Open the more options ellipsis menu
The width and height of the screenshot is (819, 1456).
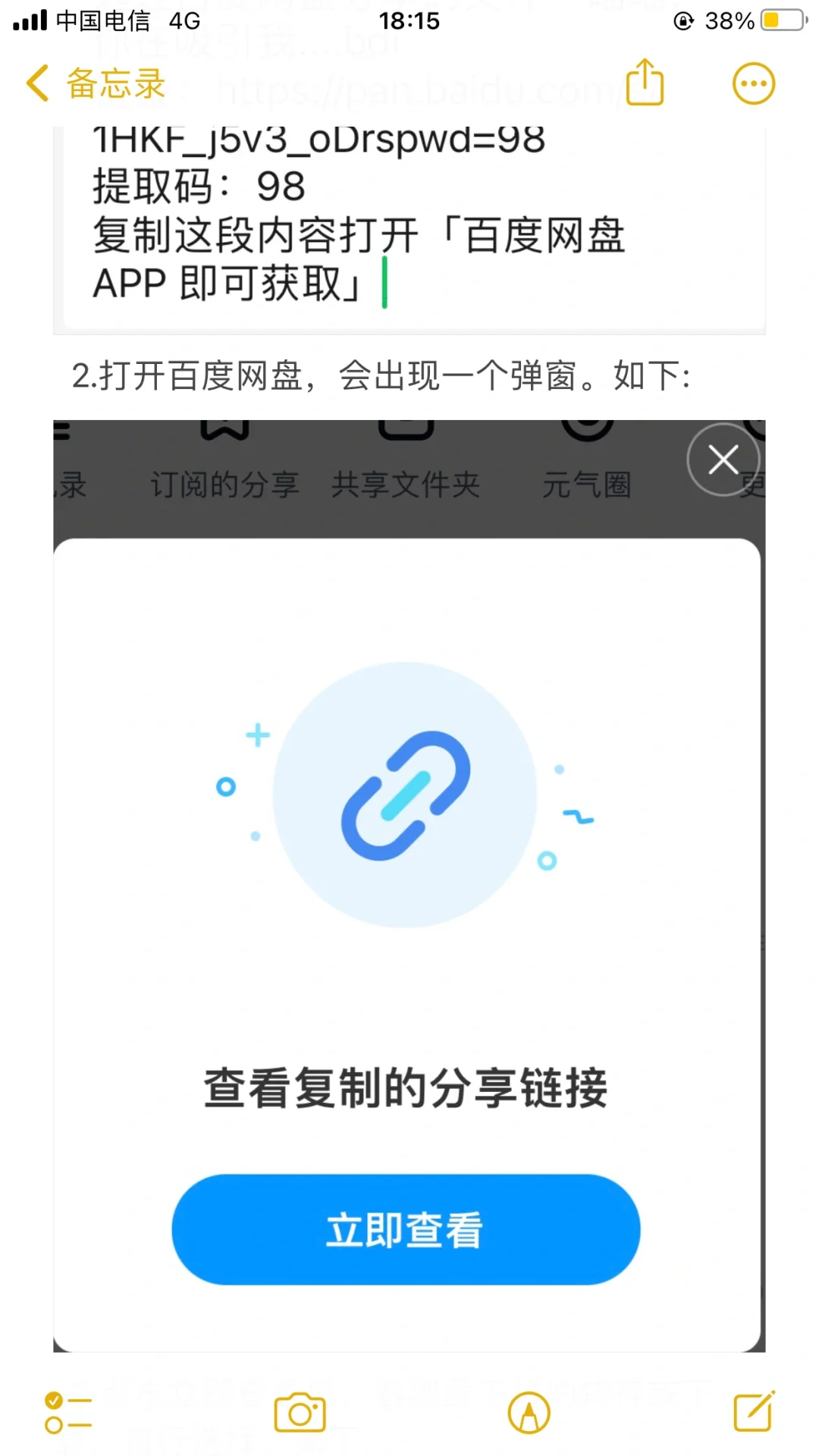coord(753,83)
